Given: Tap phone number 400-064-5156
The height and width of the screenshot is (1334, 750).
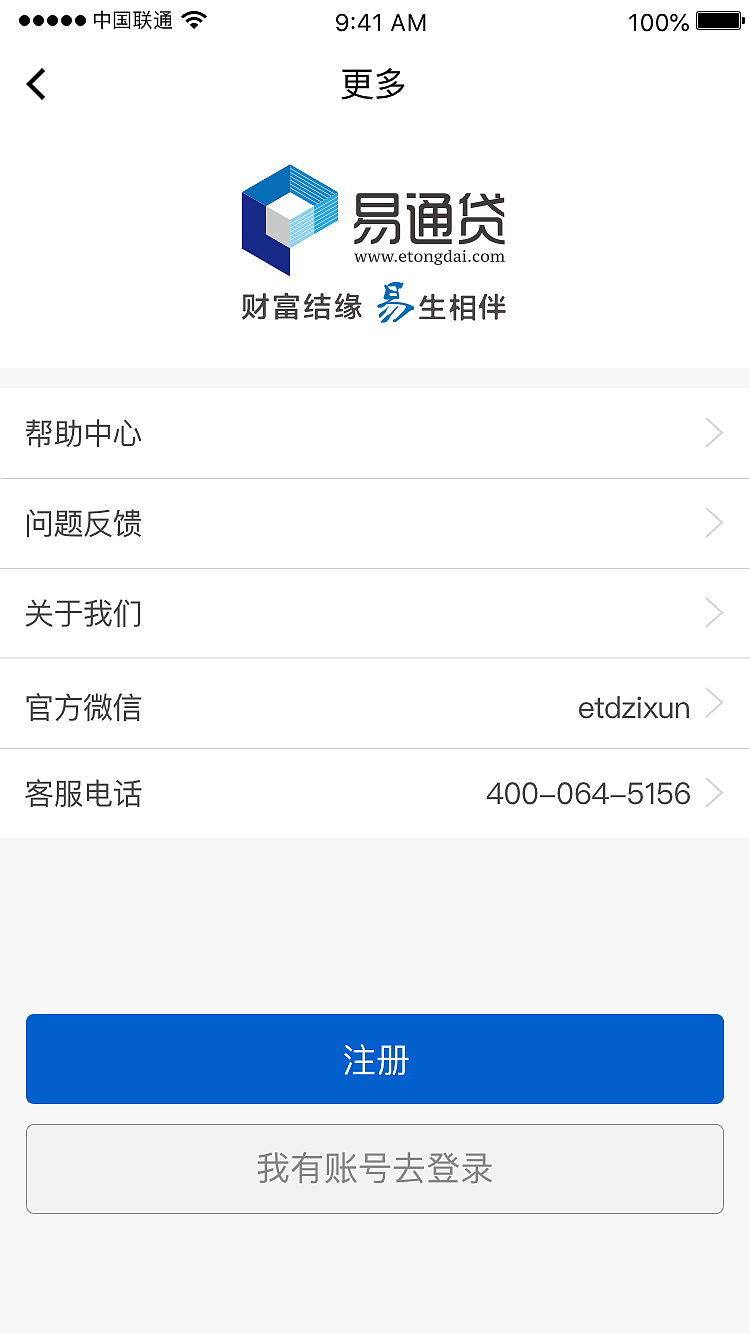Looking at the screenshot, I should pos(588,793).
